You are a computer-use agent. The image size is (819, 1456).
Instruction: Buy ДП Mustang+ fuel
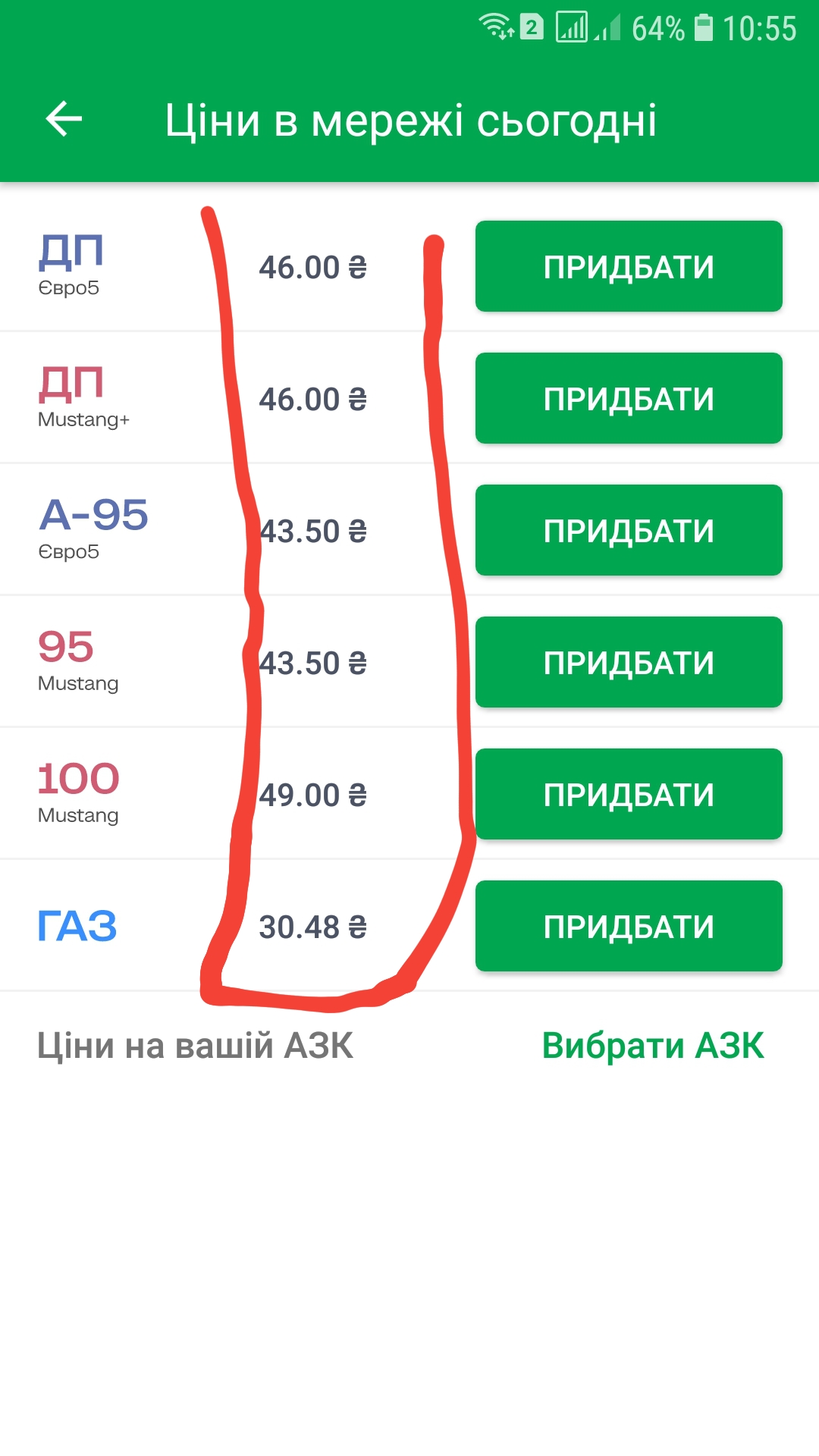click(628, 398)
